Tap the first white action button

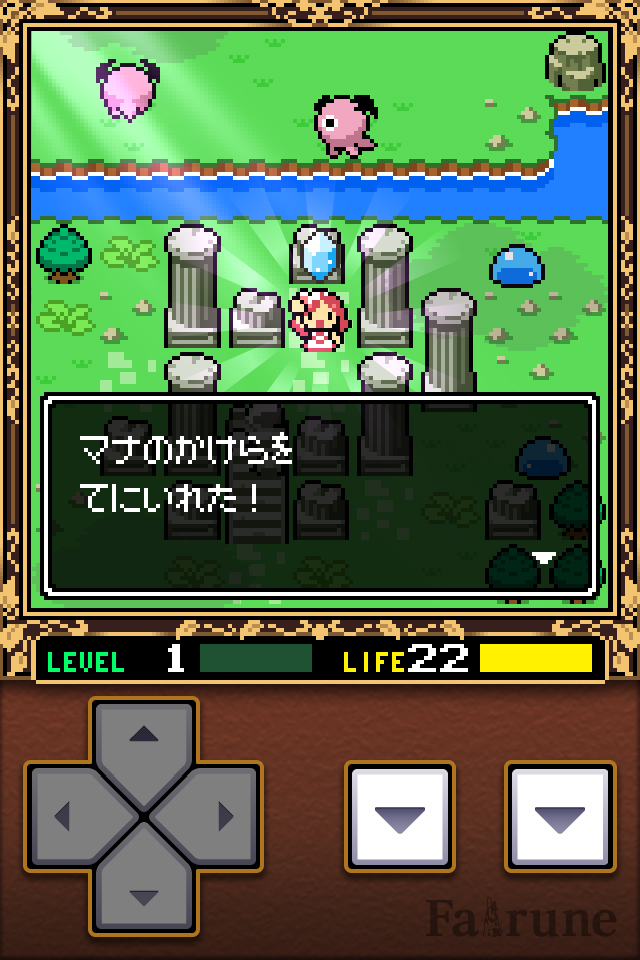point(399,816)
